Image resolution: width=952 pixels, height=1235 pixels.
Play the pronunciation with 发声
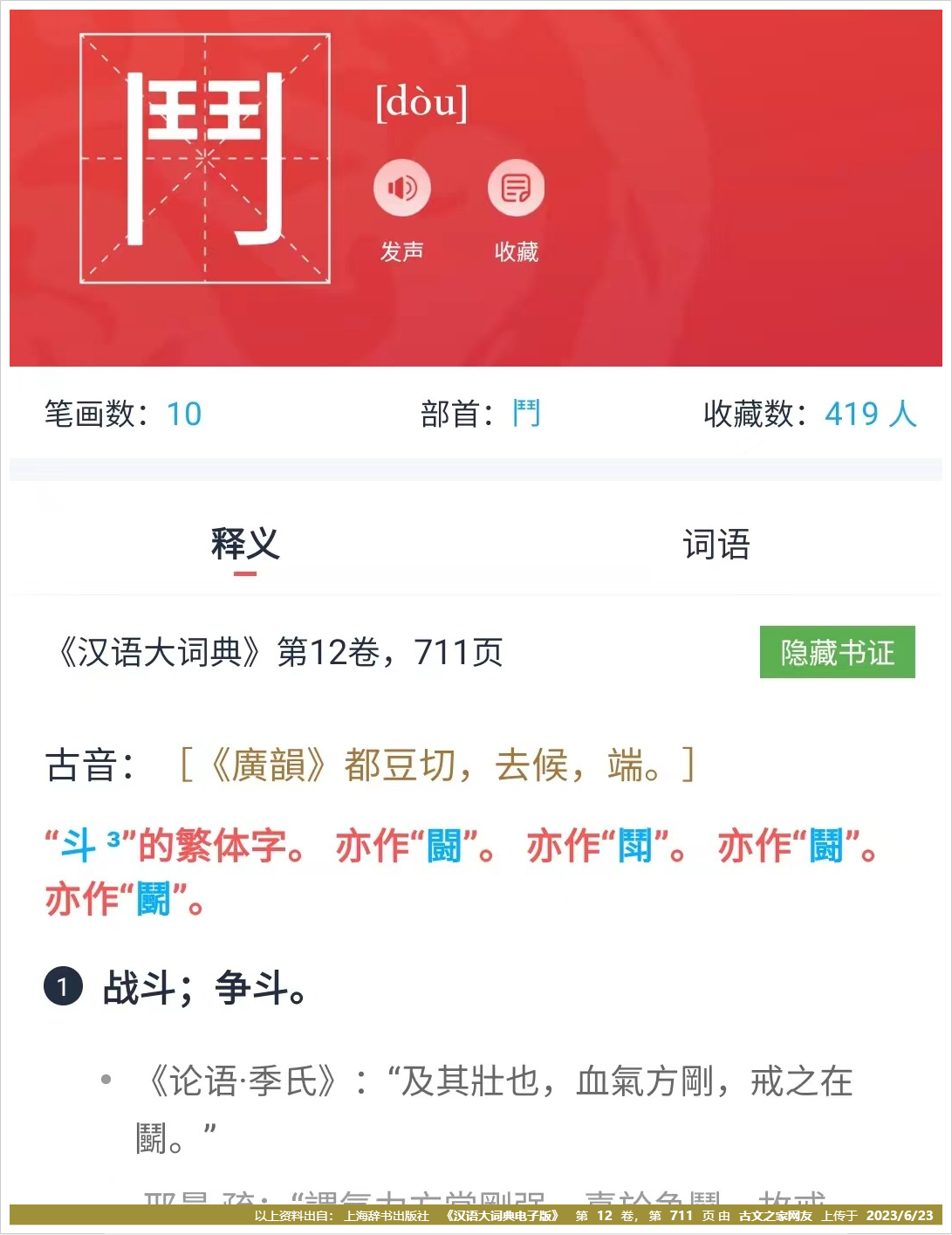click(x=402, y=189)
